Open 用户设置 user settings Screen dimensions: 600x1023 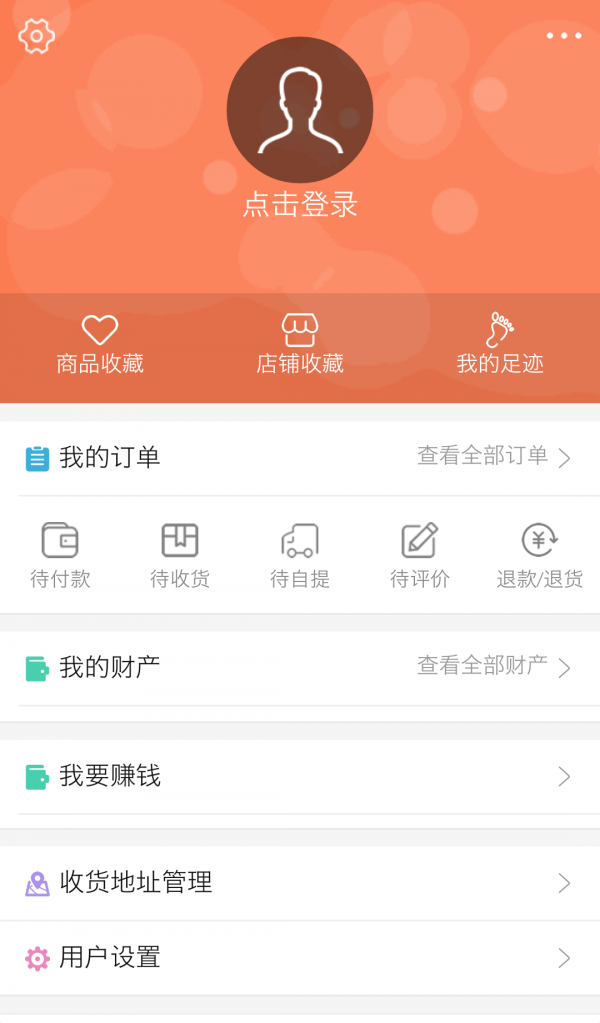(300, 958)
